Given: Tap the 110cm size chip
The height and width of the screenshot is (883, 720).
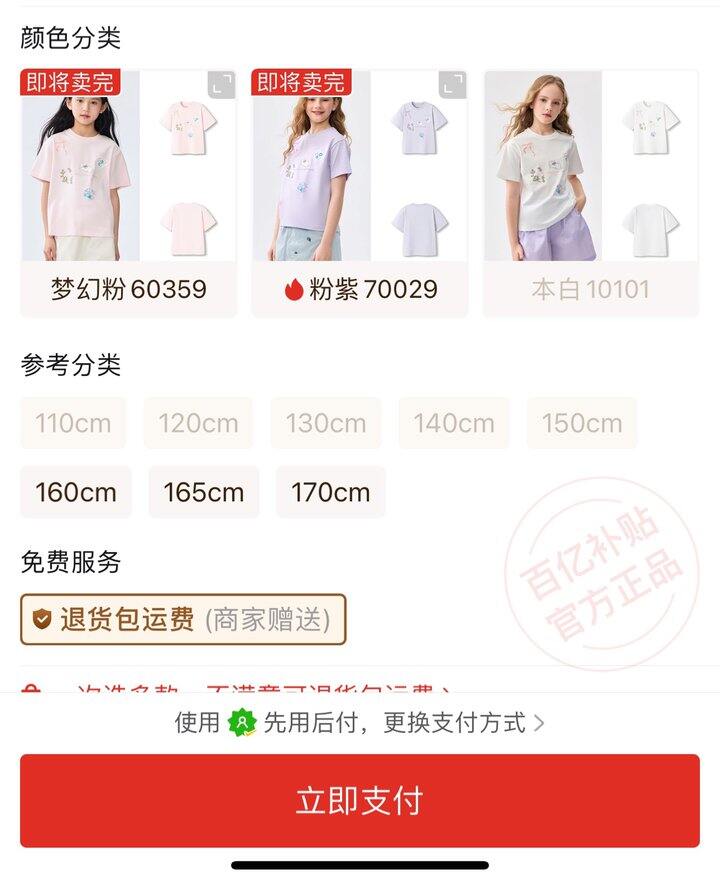Looking at the screenshot, I should pos(73,423).
